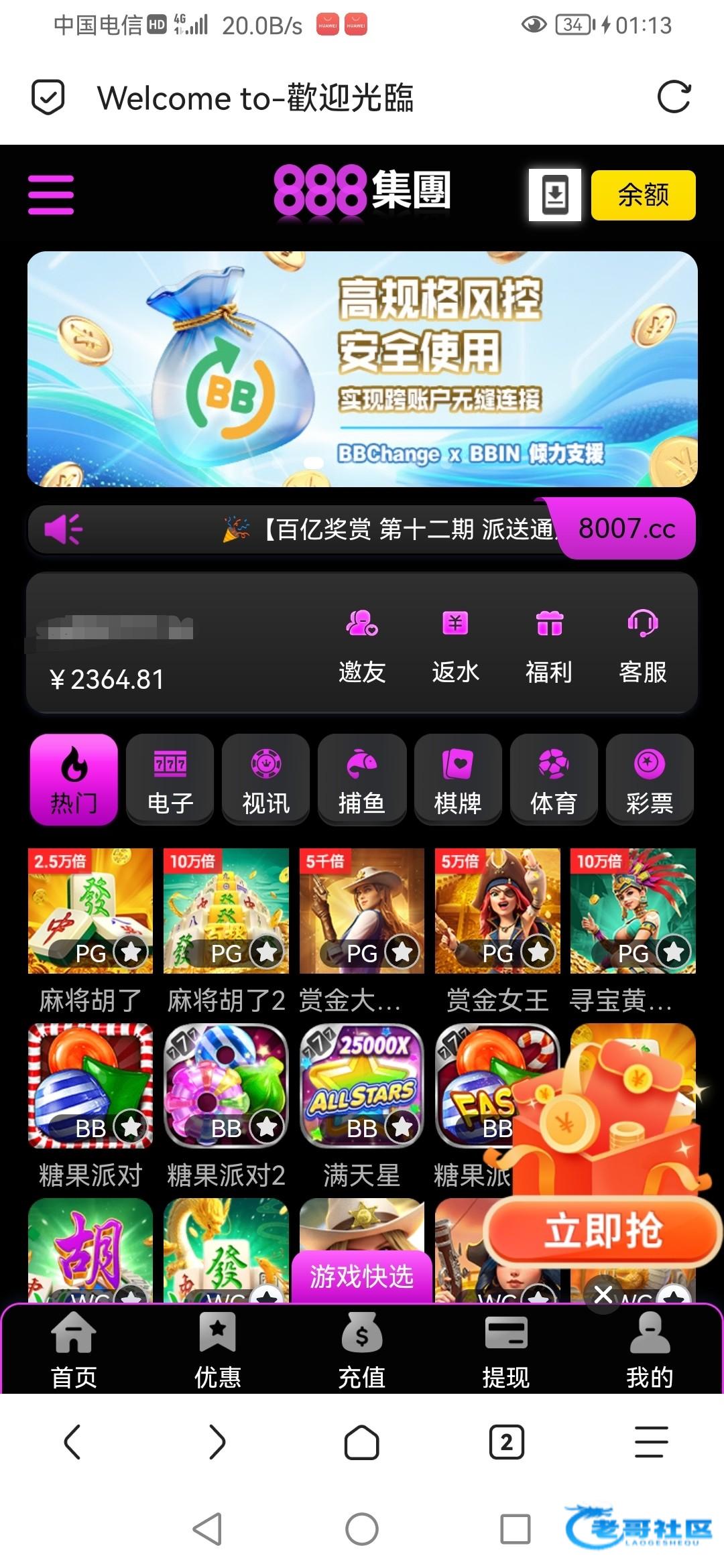Select the 彩票 lottery category
Screen dimensions: 724x1568
[x=650, y=779]
